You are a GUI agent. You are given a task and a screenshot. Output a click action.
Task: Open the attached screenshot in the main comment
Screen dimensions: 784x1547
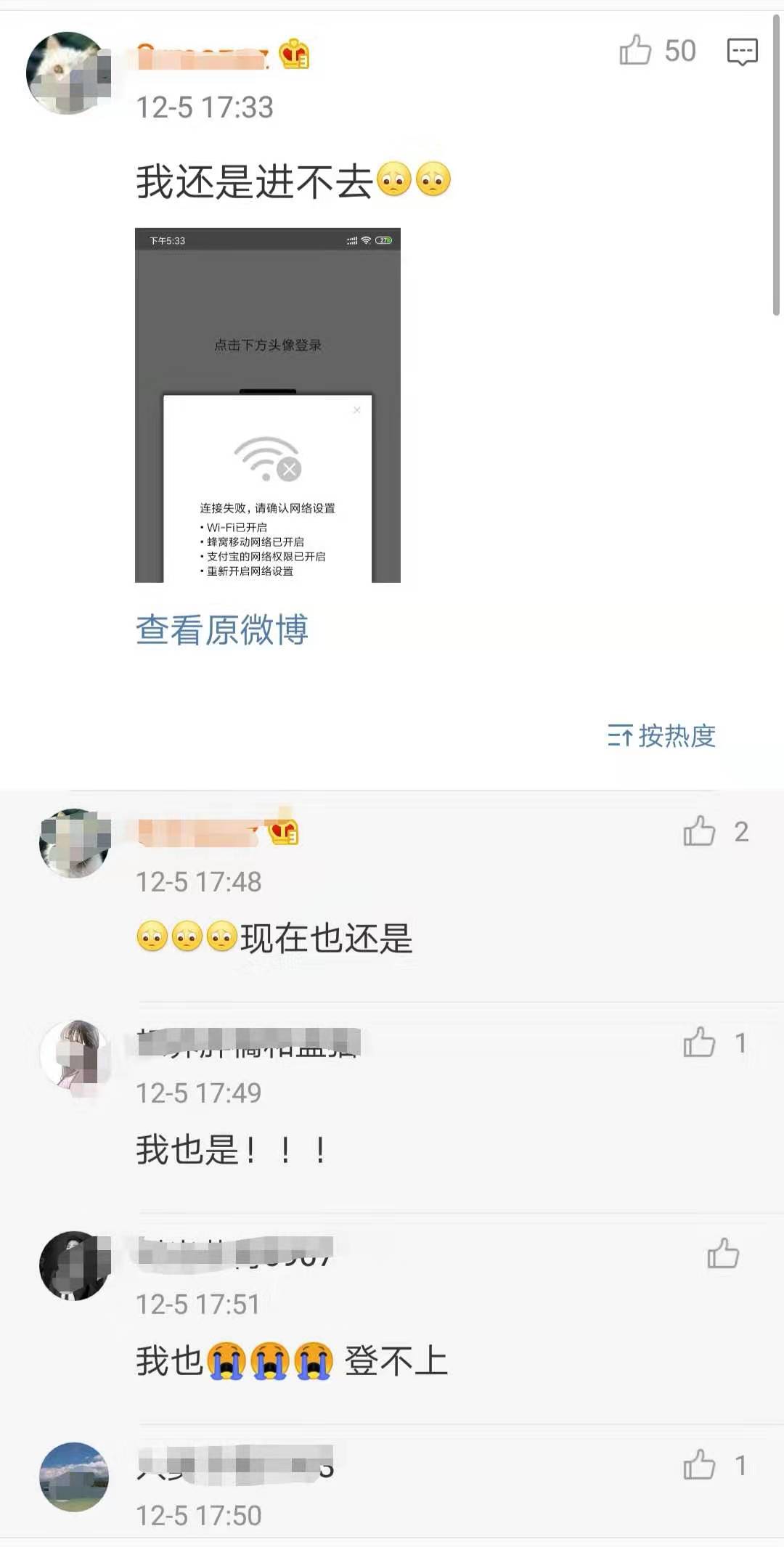pos(268,405)
